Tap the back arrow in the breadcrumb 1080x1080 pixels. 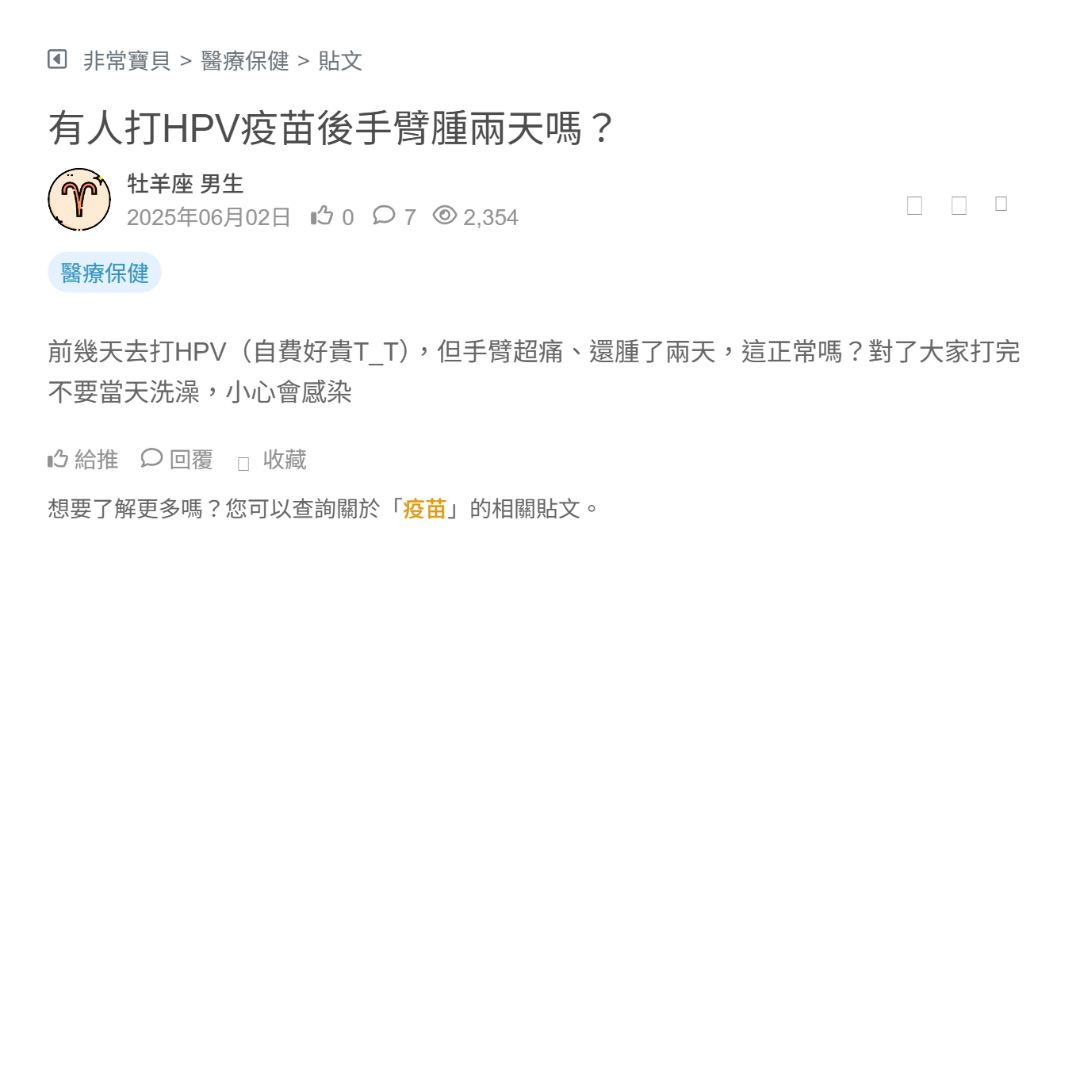[x=57, y=60]
